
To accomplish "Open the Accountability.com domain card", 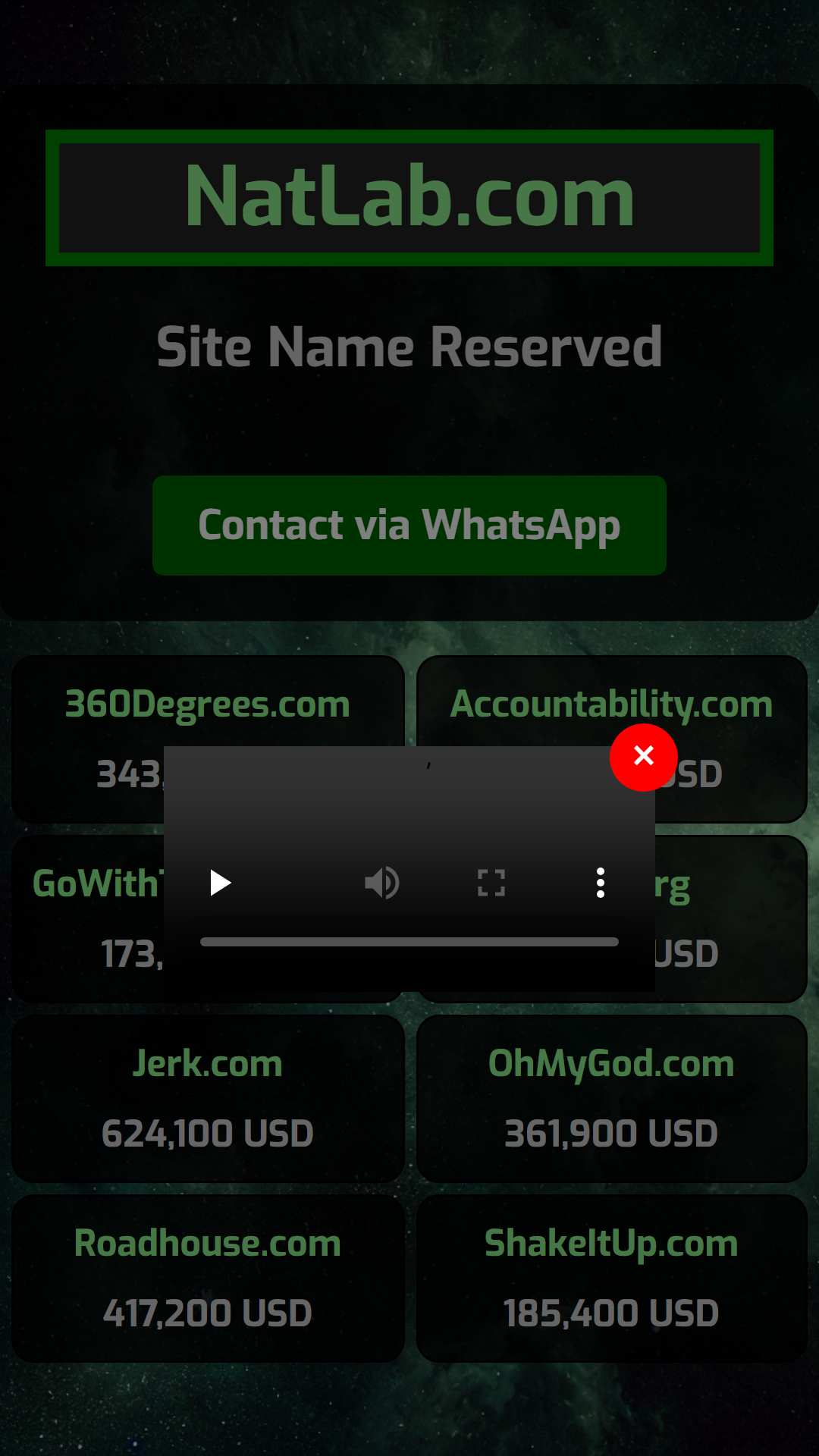I will (x=611, y=704).
